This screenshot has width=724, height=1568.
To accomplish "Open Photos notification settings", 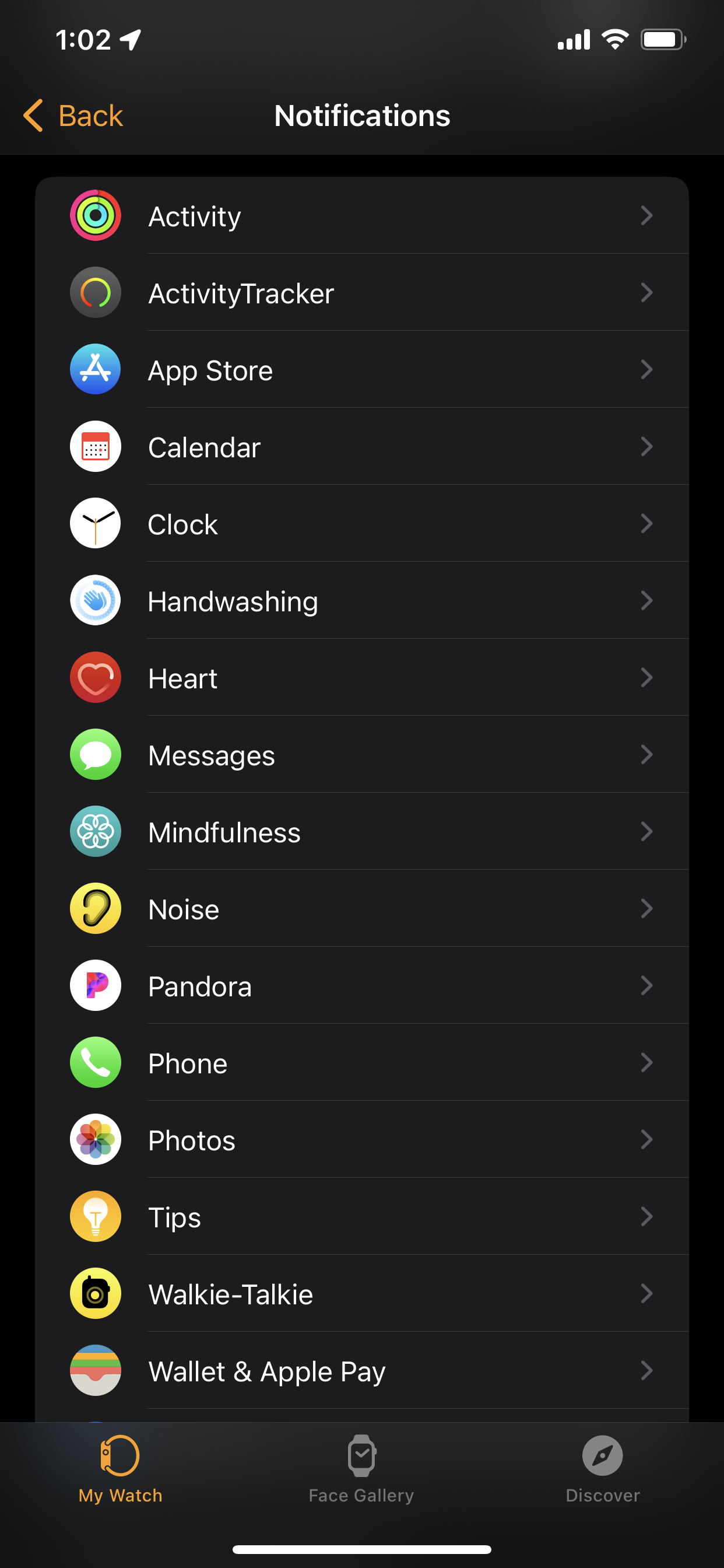I will click(361, 1140).
